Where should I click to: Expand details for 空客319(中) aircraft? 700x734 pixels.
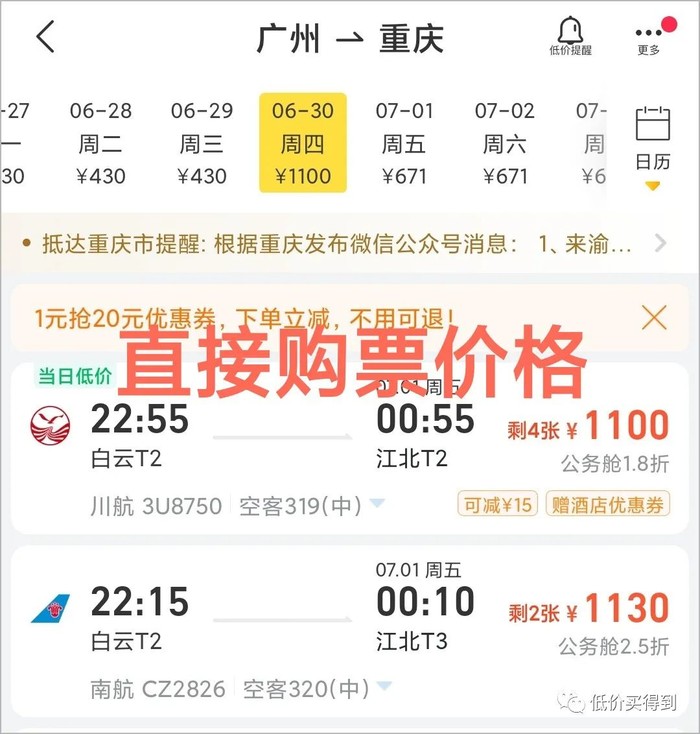377,505
